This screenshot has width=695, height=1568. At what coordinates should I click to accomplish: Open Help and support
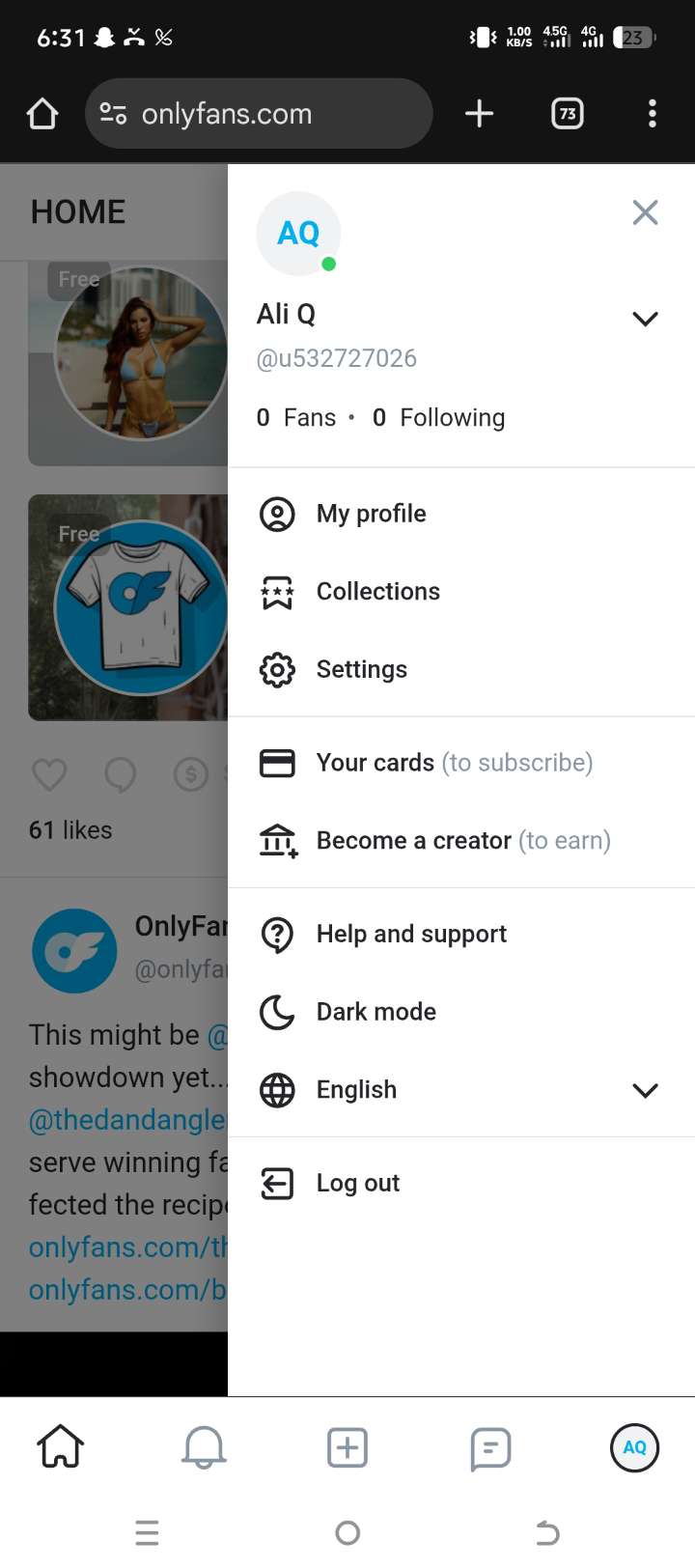tap(411, 934)
